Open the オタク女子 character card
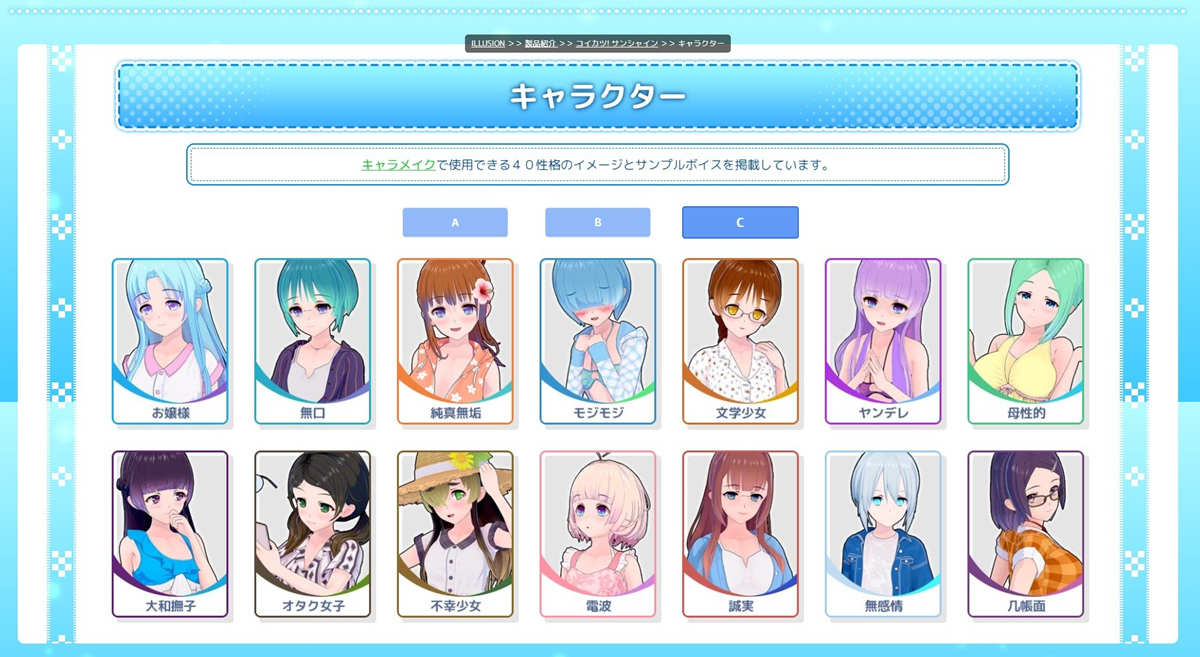Image resolution: width=1200 pixels, height=657 pixels. [312, 533]
